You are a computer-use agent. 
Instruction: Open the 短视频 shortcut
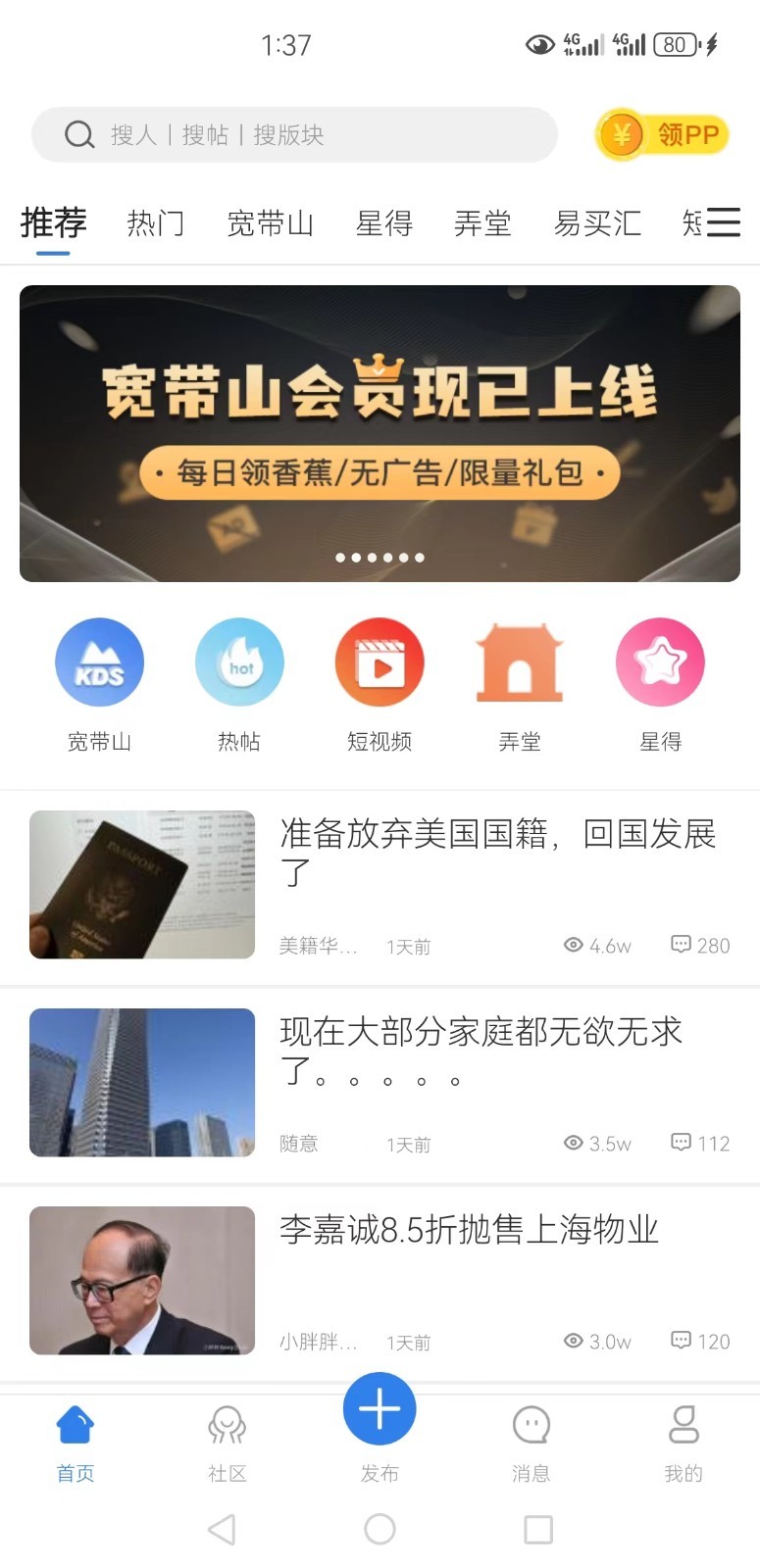pyautogui.click(x=380, y=685)
